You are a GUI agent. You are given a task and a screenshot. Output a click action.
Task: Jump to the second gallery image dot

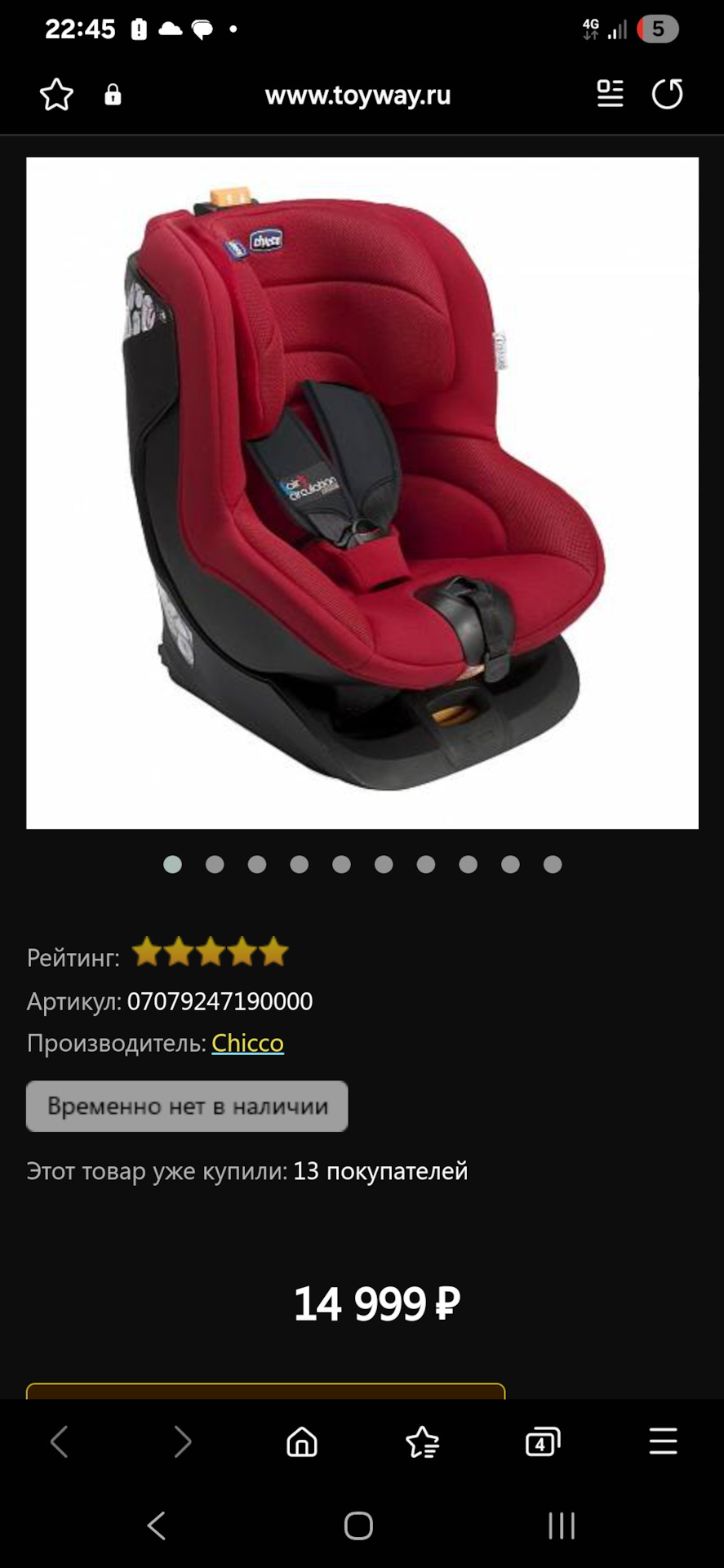click(x=215, y=864)
